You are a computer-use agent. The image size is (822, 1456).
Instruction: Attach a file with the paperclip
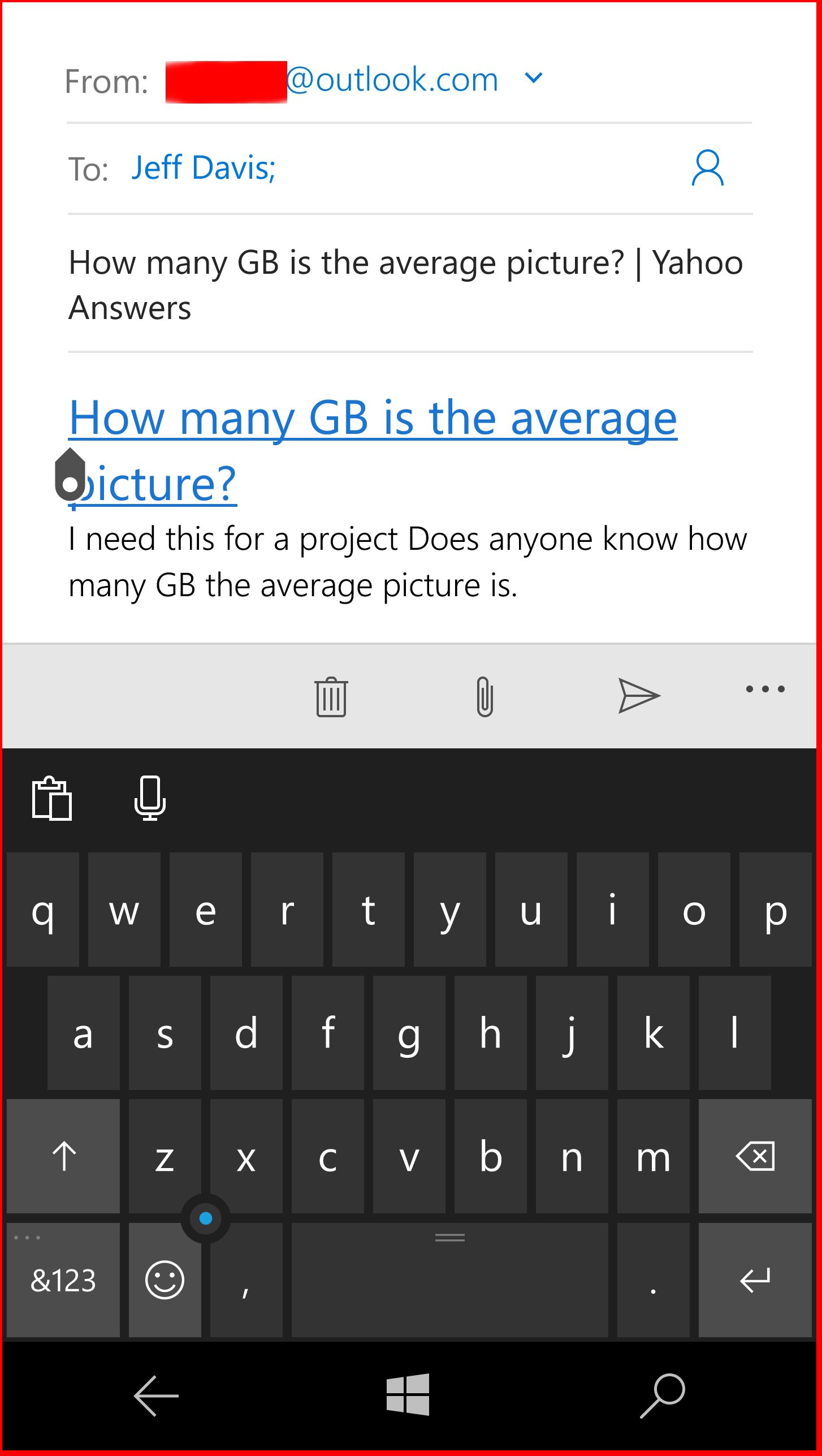(484, 696)
